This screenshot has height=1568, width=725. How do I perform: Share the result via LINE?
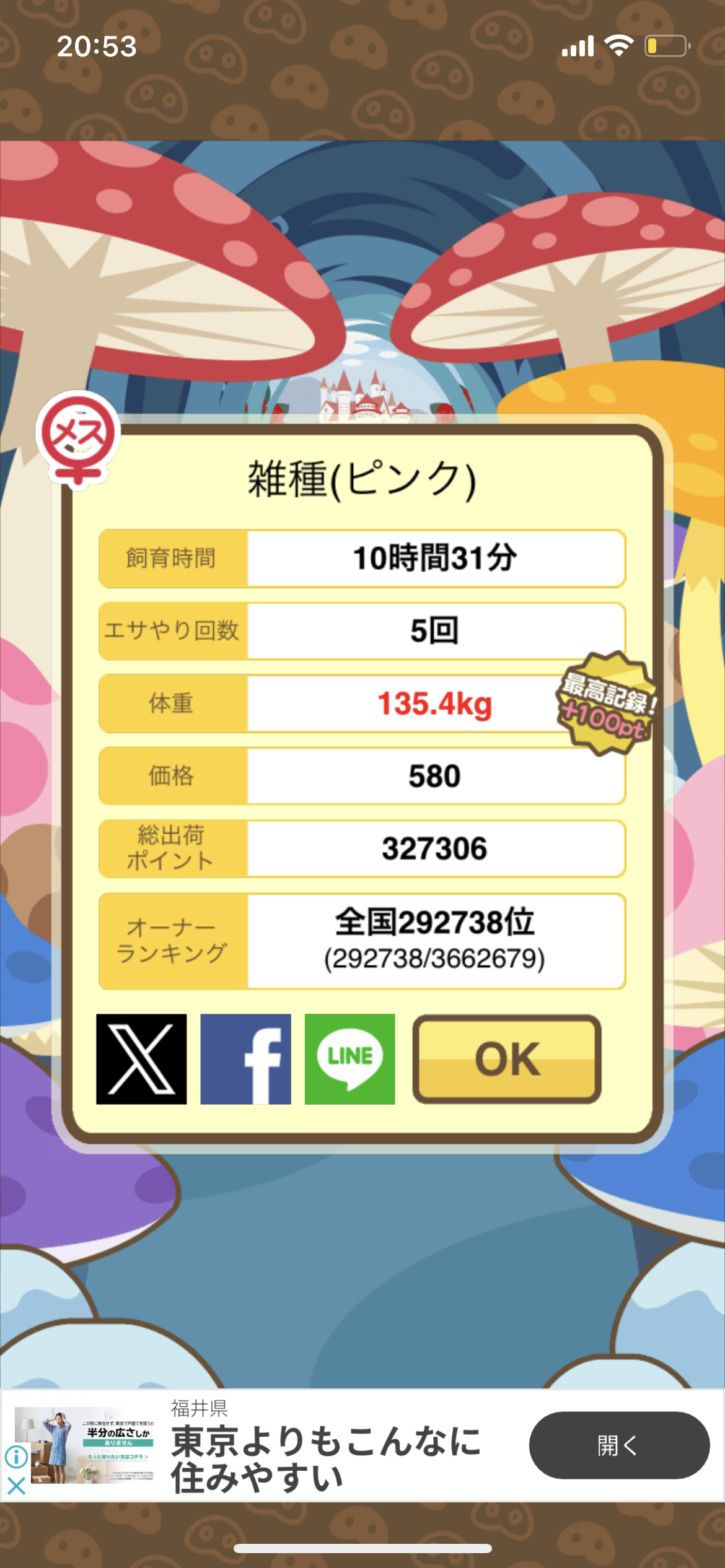pos(349,1059)
